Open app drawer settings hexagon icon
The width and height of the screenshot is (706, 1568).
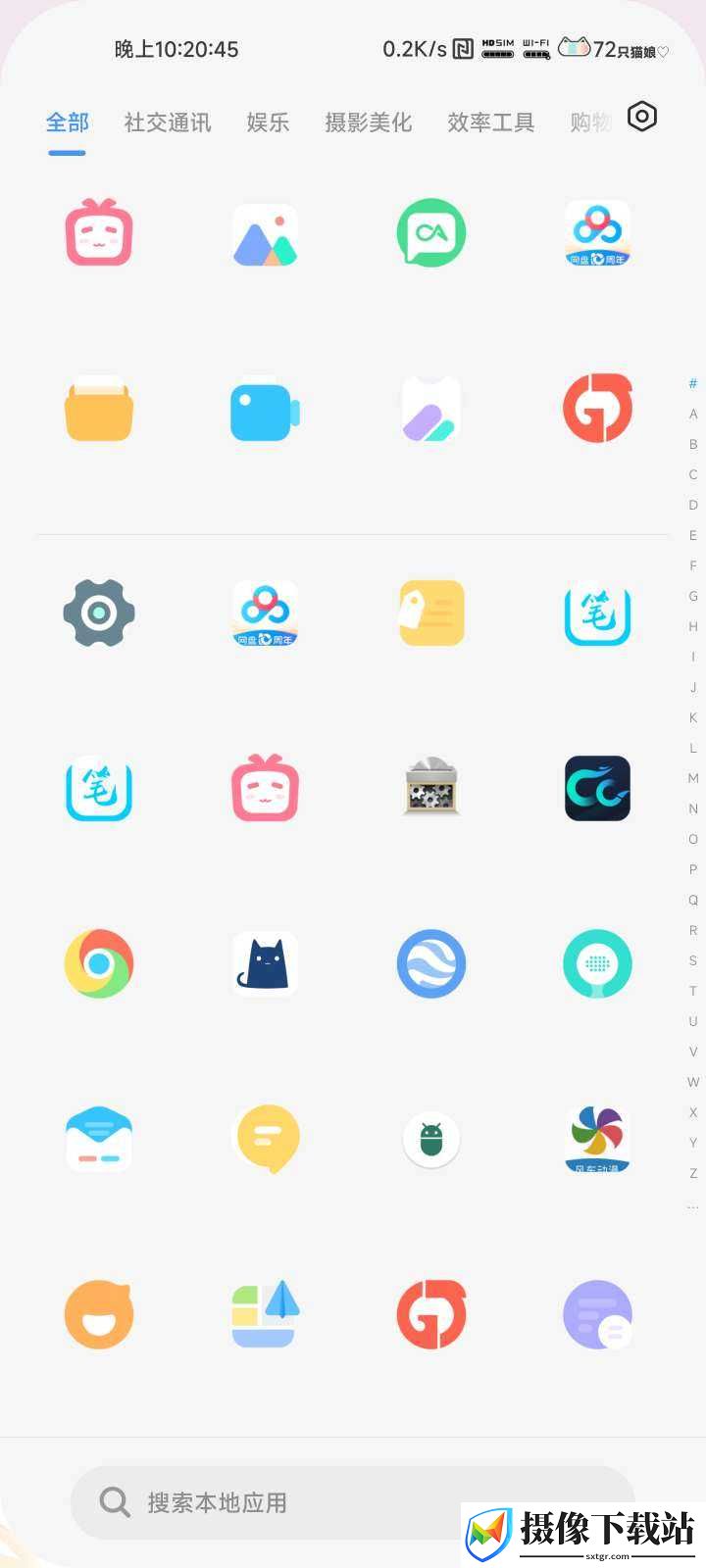[641, 118]
